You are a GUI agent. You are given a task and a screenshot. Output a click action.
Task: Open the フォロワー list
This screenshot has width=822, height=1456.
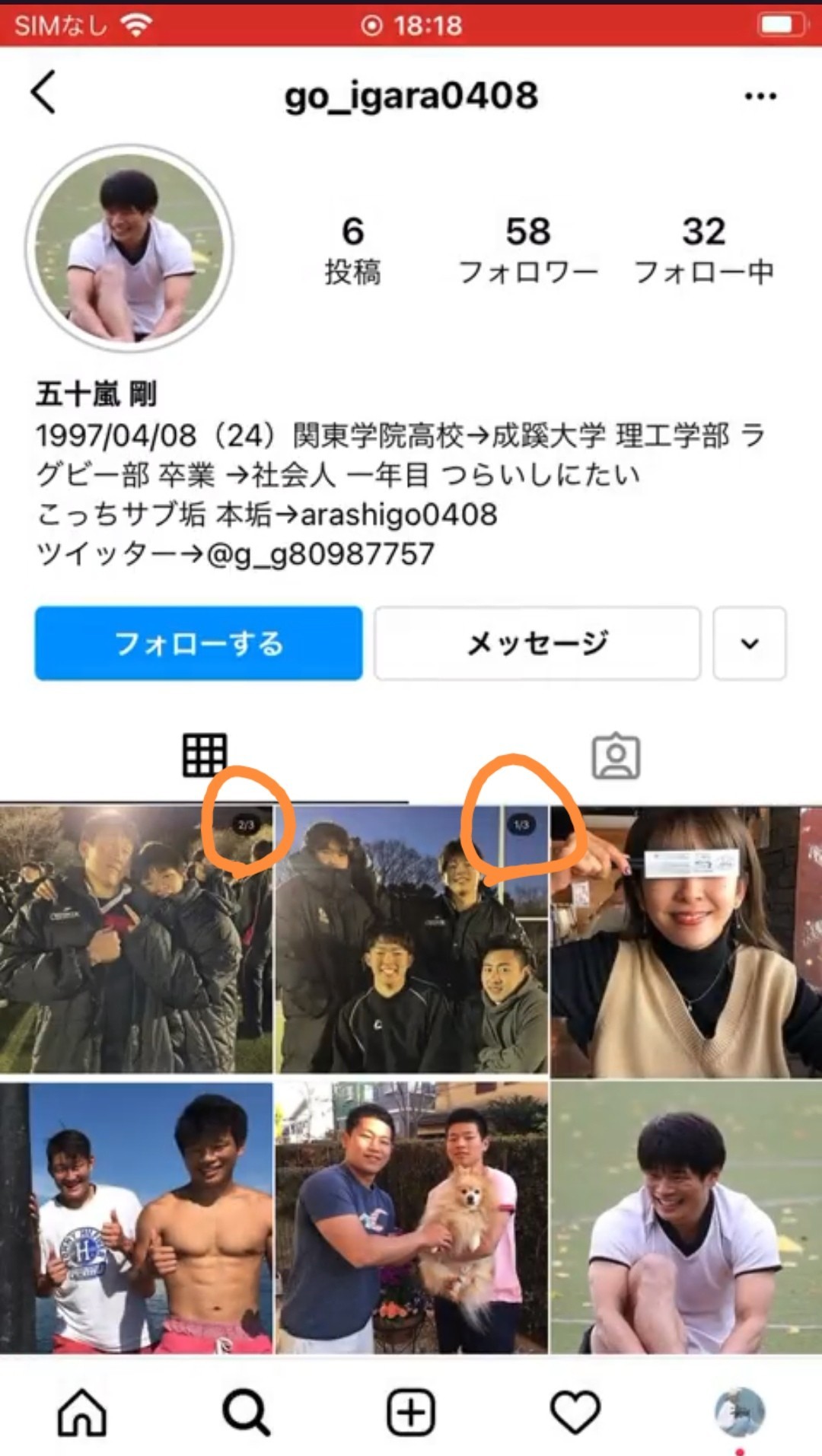[528, 249]
